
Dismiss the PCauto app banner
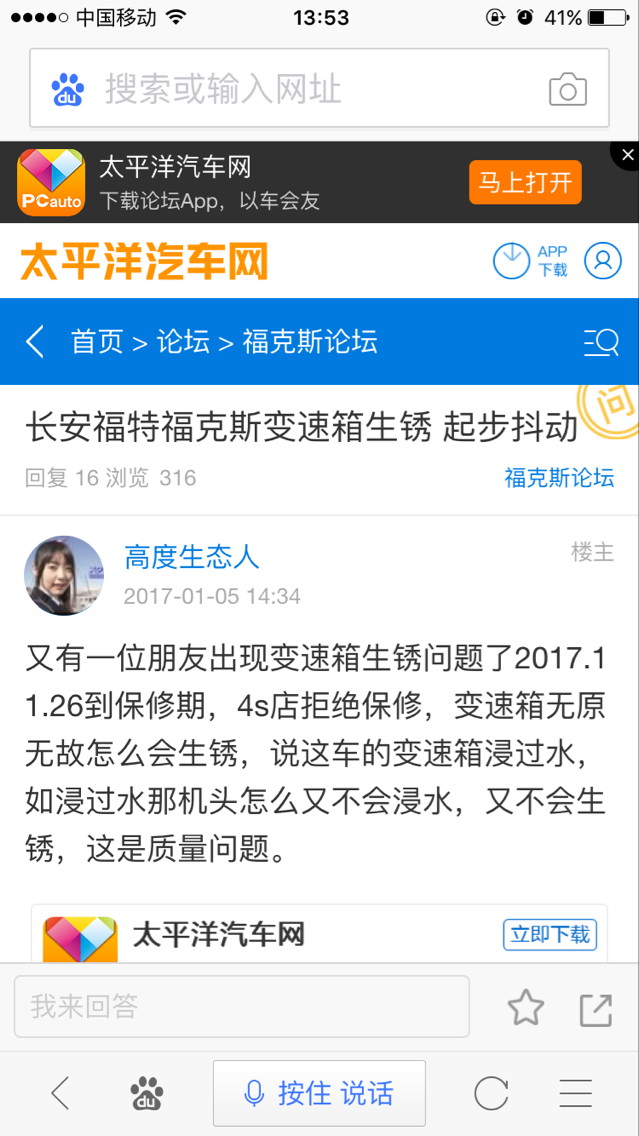pos(627,155)
